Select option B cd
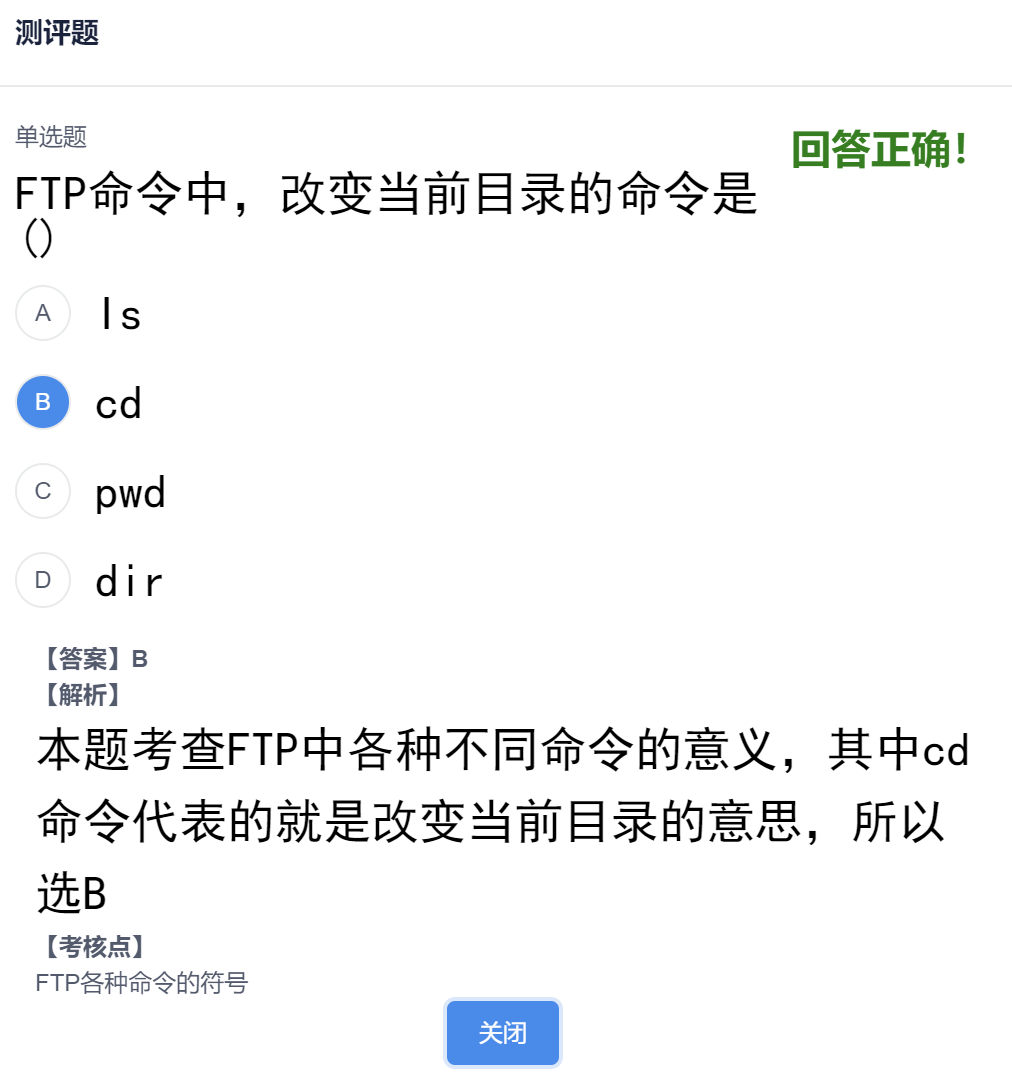 click(x=43, y=402)
